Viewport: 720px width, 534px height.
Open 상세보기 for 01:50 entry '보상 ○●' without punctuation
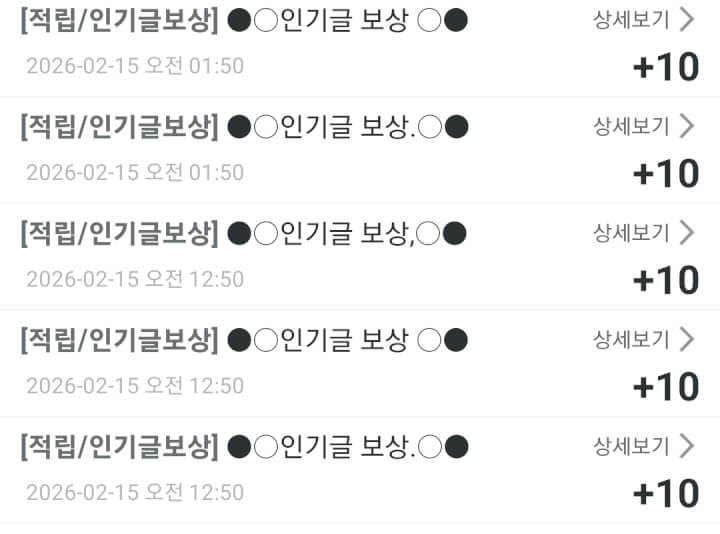click(643, 18)
